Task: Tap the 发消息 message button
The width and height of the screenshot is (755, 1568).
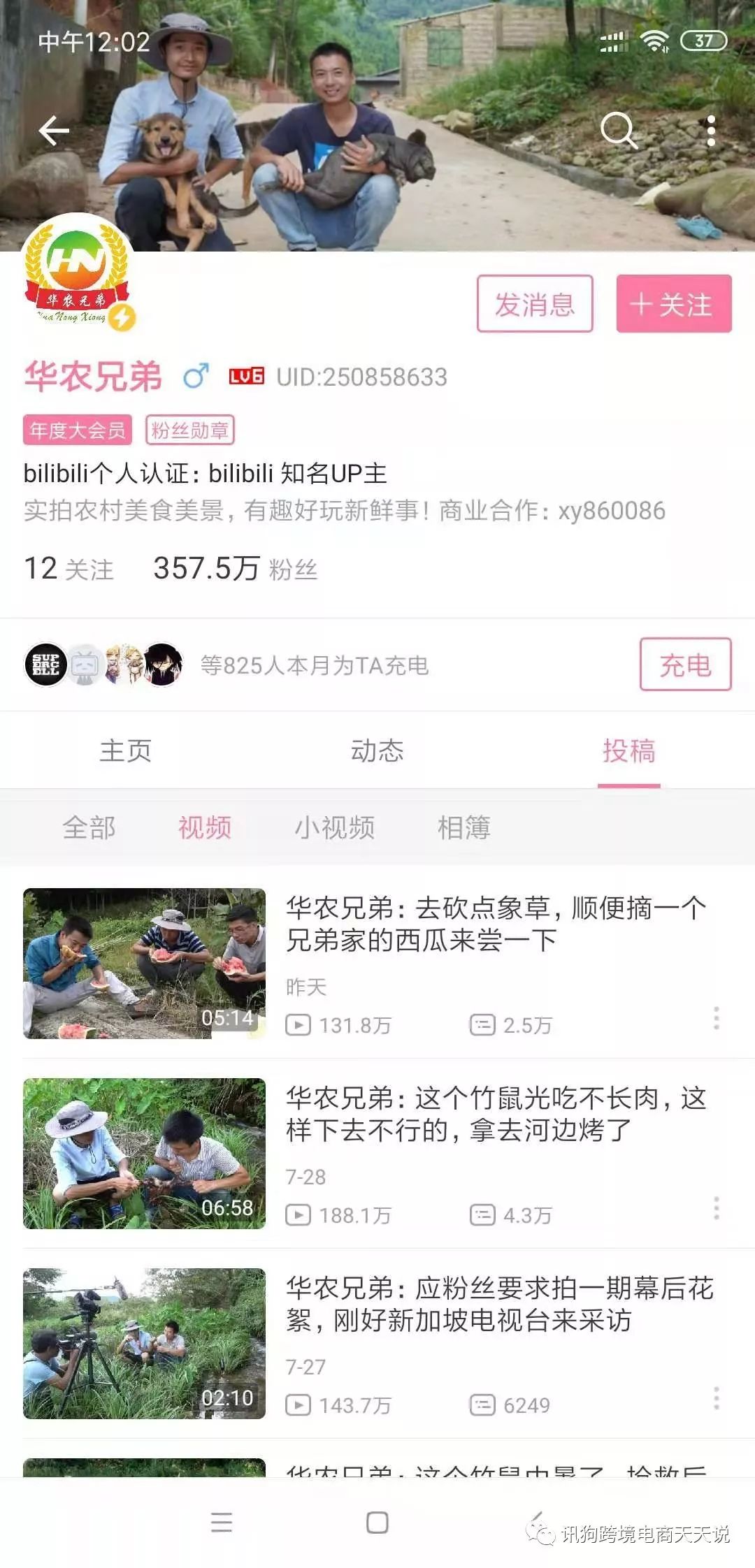Action: coord(535,304)
